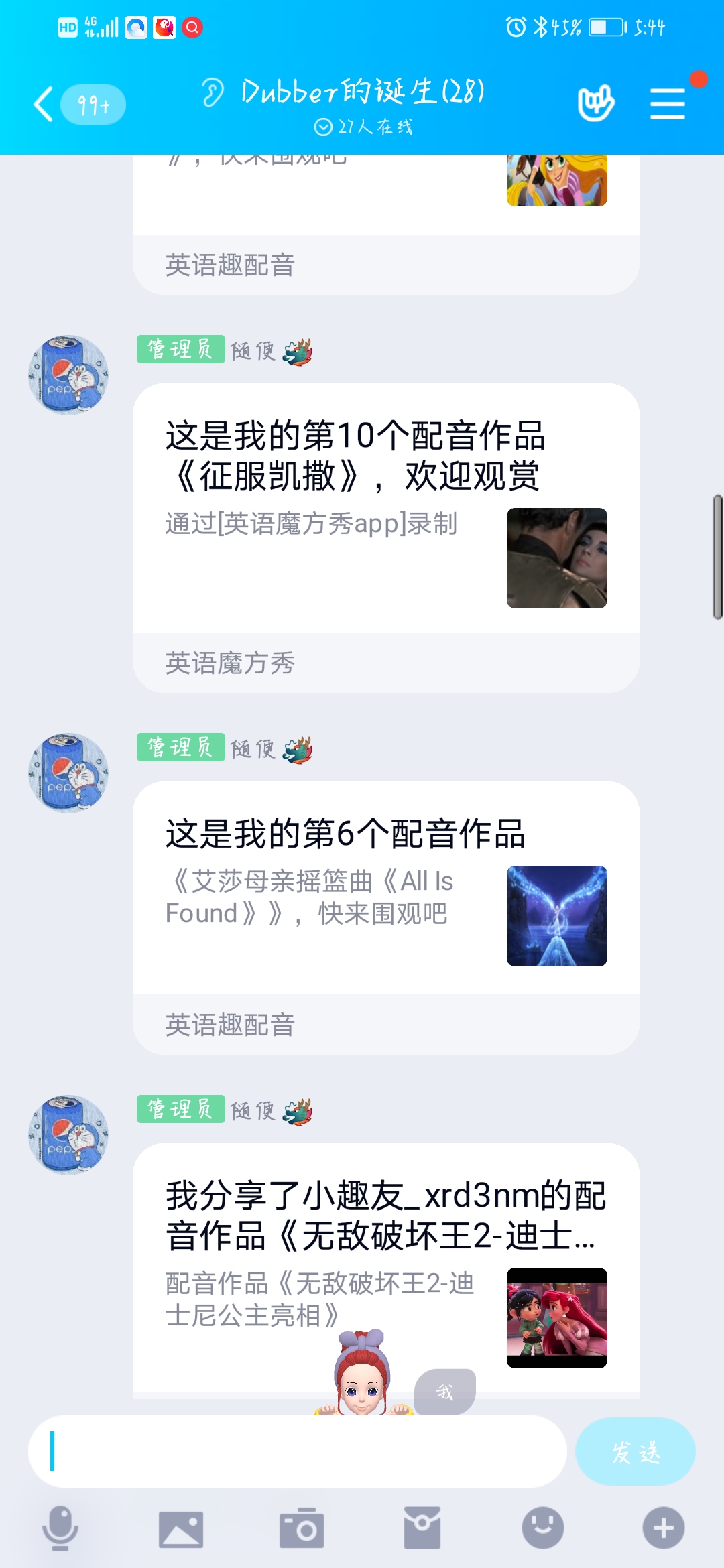Open the emoji sticker panel
This screenshot has width=724, height=1568.
point(543,1528)
